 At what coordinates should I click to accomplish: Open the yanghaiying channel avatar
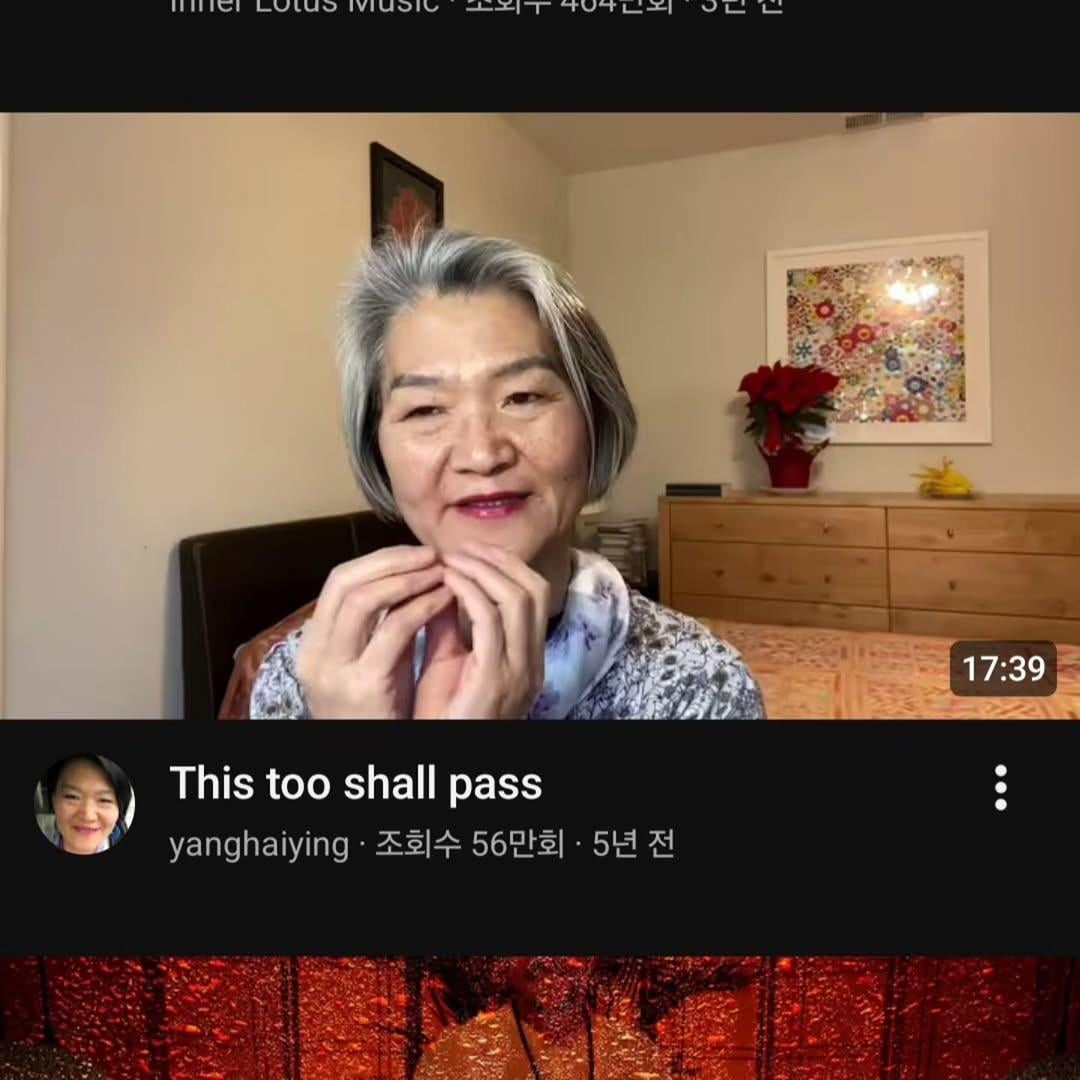point(84,804)
